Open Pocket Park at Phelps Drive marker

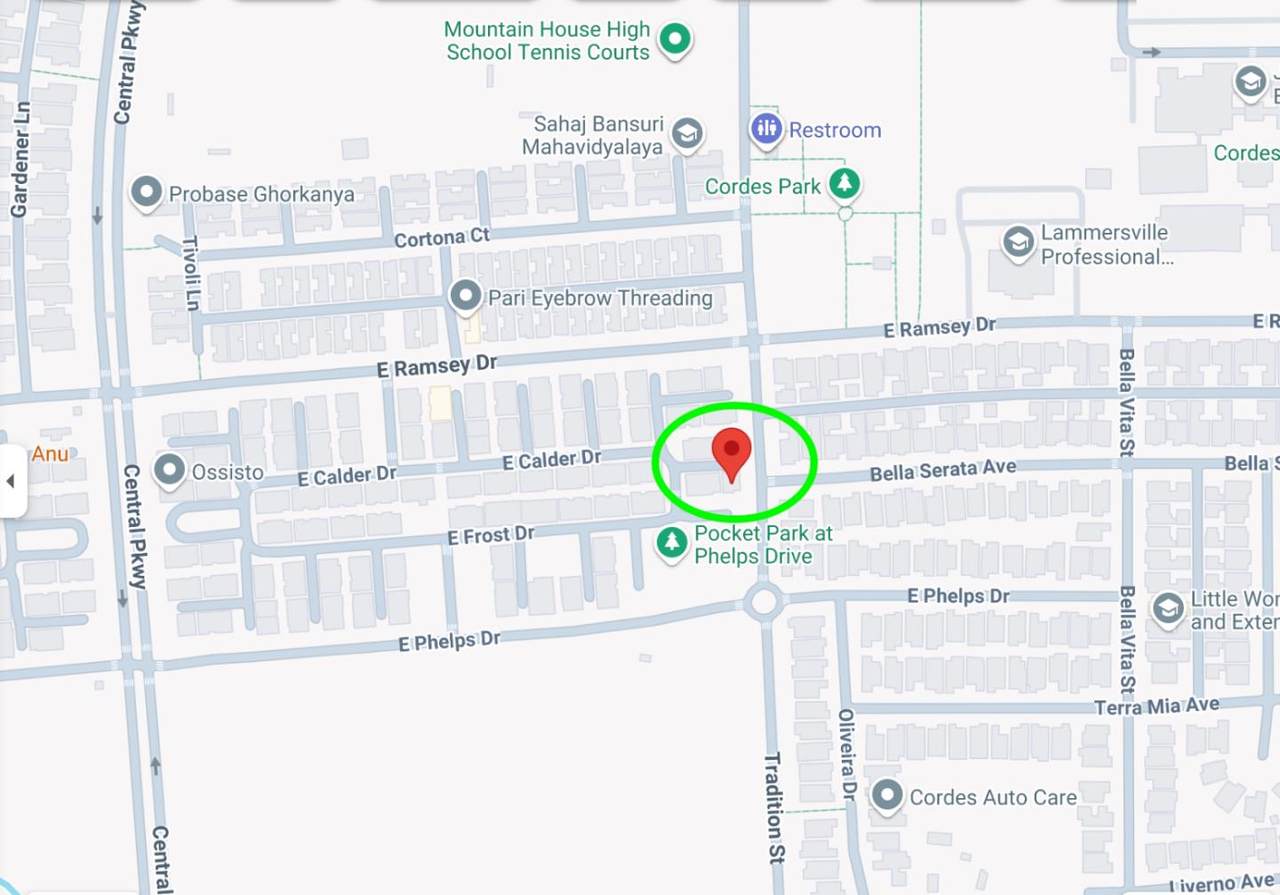click(671, 543)
